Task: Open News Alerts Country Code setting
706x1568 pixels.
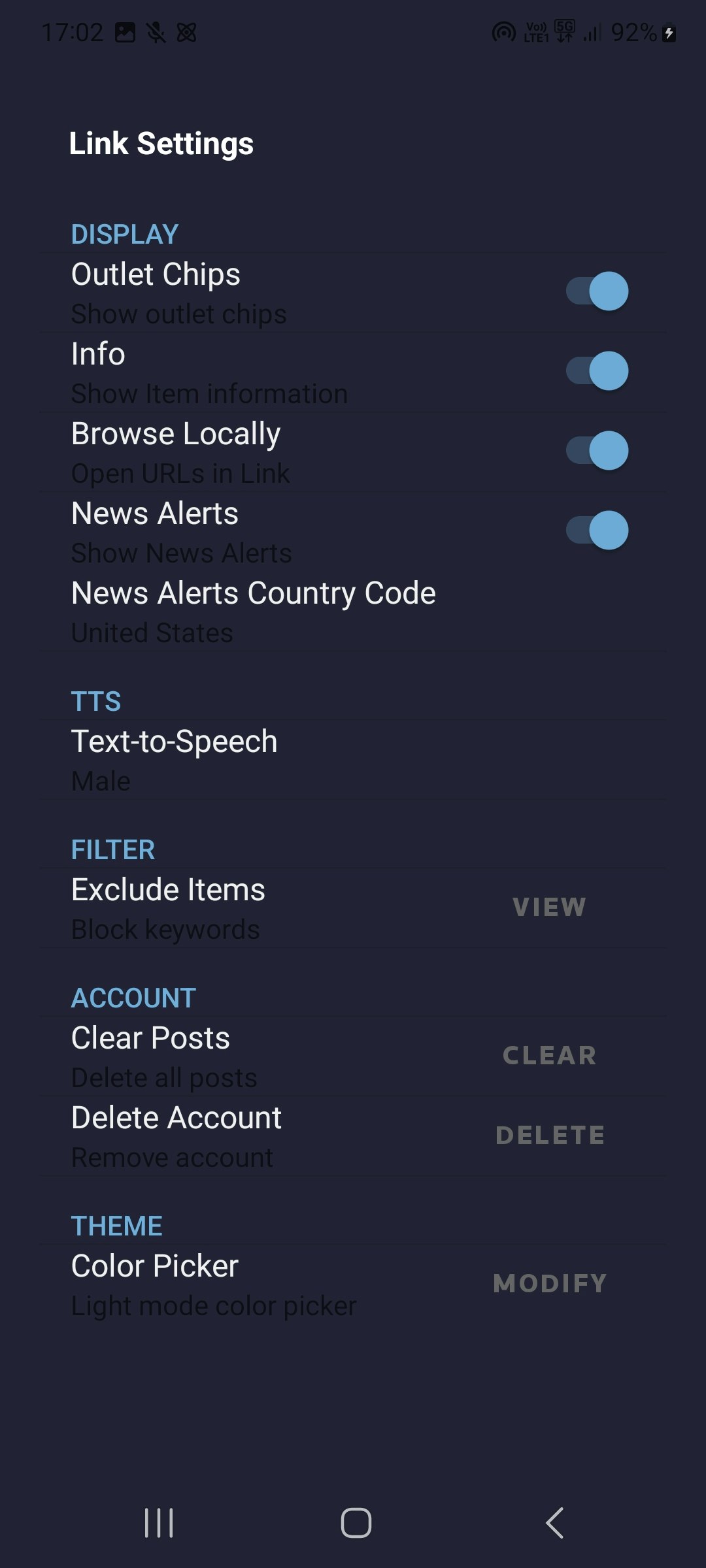Action: 254,612
